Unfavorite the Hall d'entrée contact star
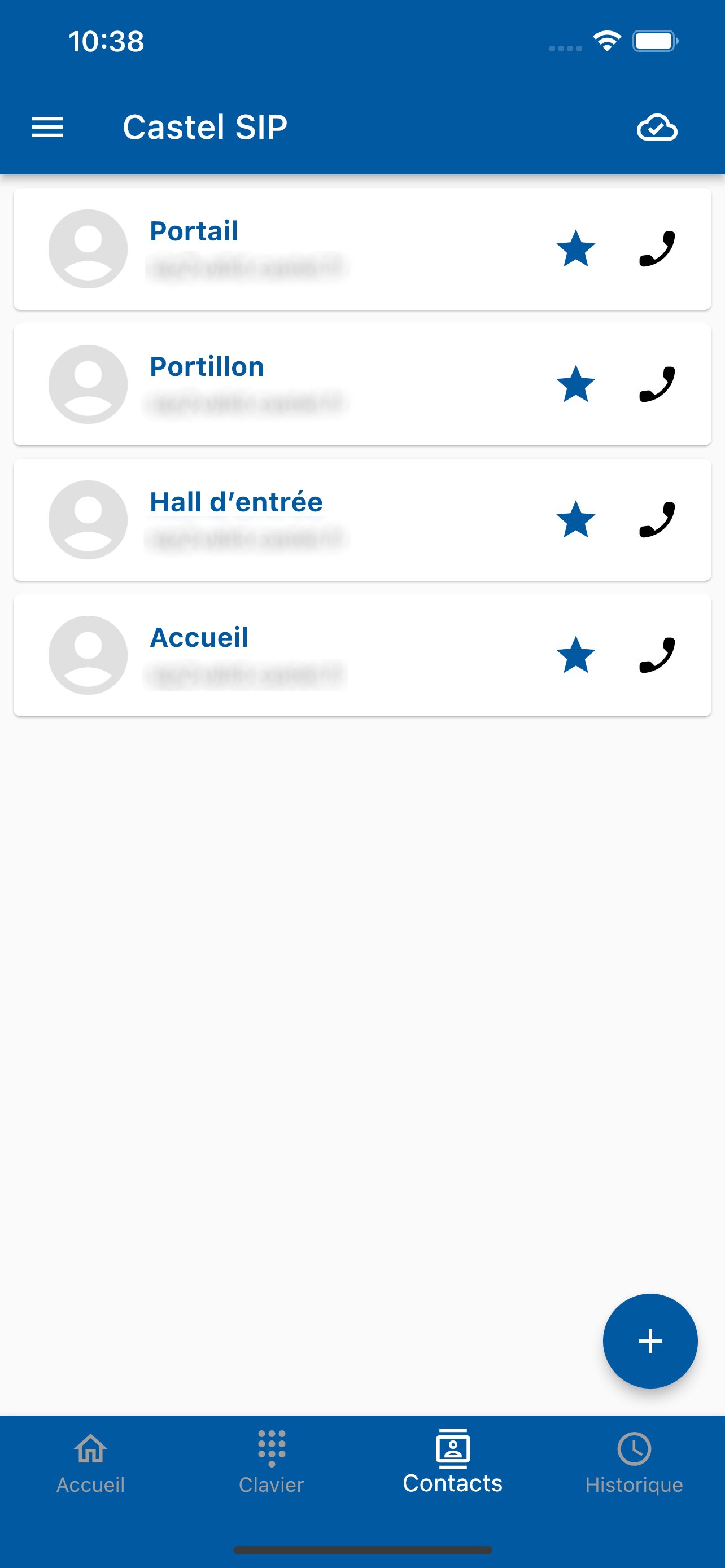This screenshot has height=1568, width=725. coord(575,520)
